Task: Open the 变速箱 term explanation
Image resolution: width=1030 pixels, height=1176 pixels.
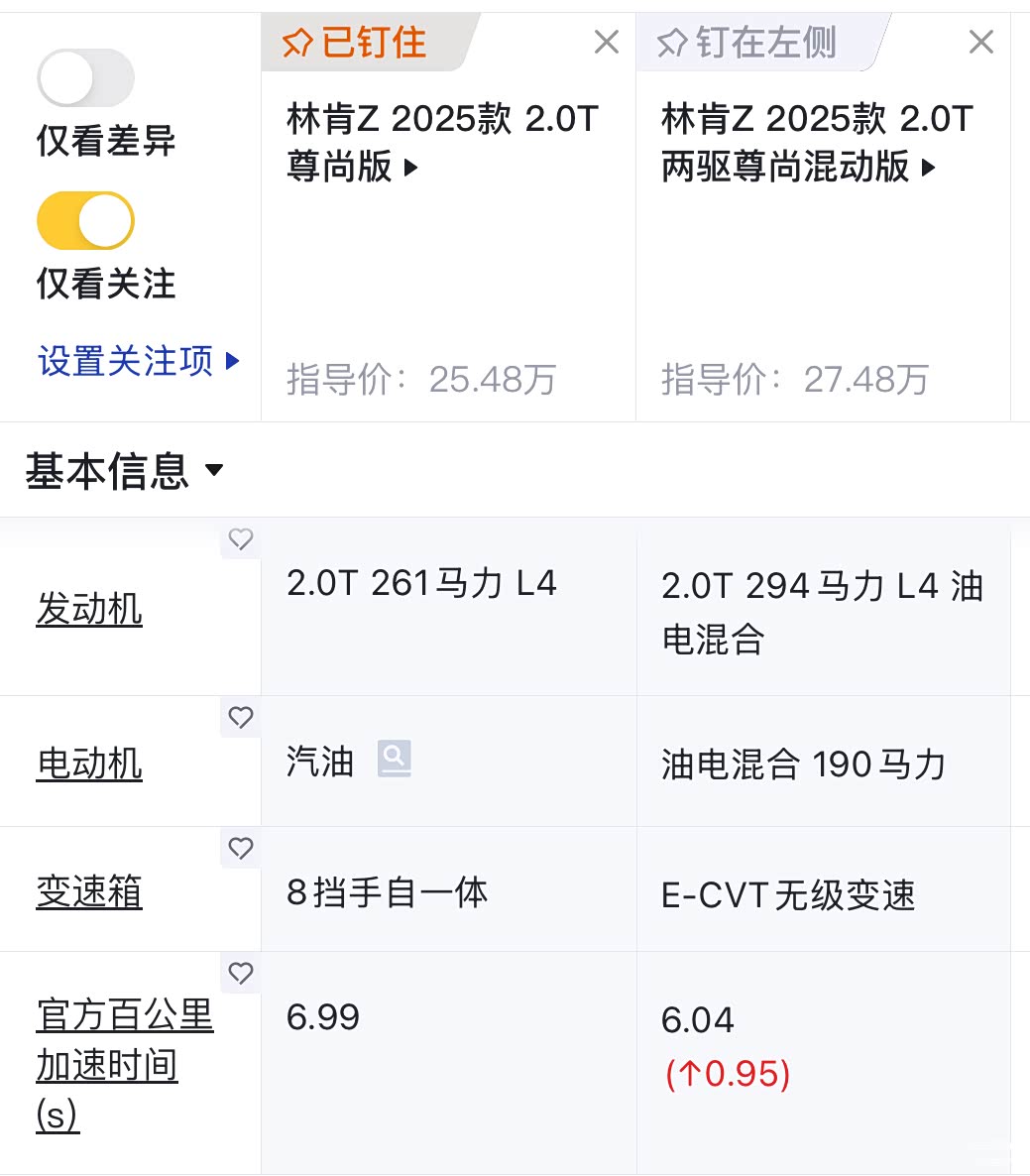Action: [x=89, y=892]
